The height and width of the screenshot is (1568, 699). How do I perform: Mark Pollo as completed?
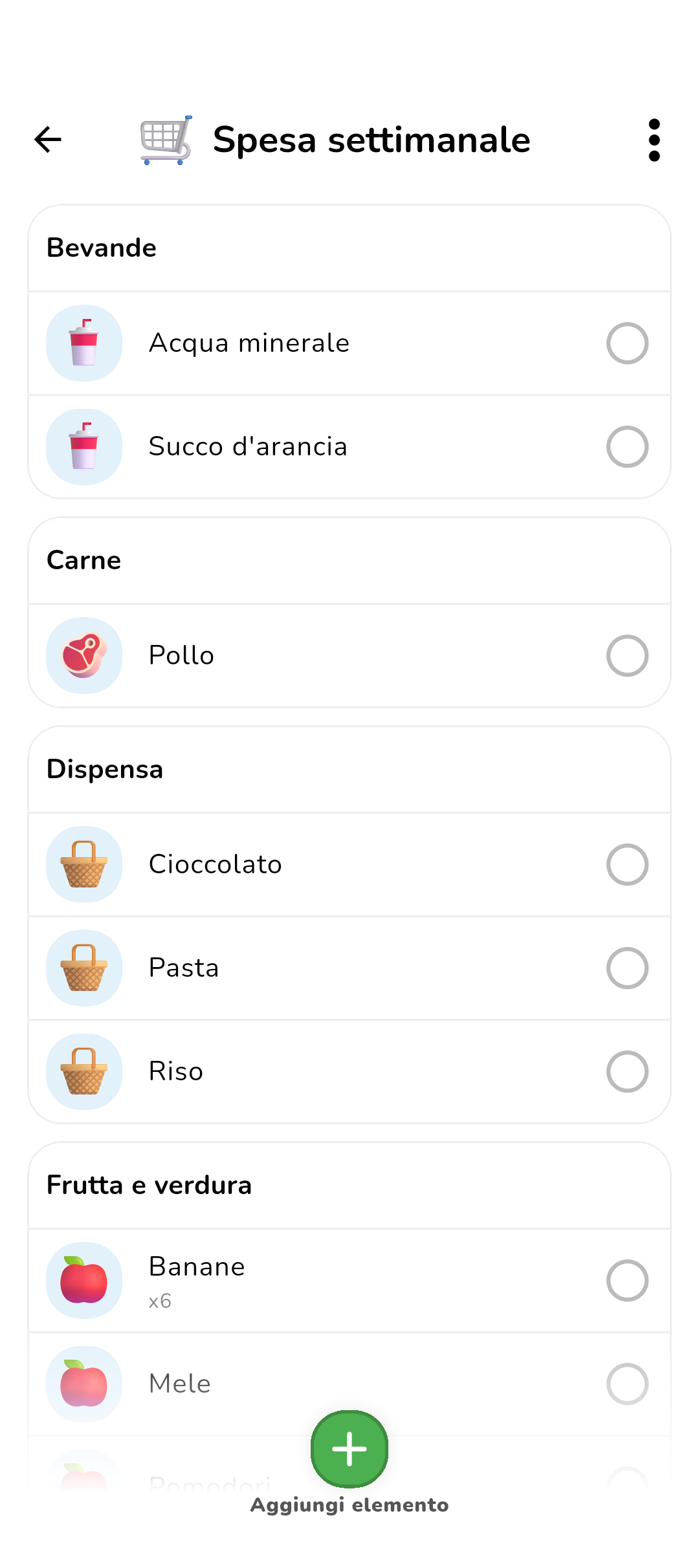[627, 655]
